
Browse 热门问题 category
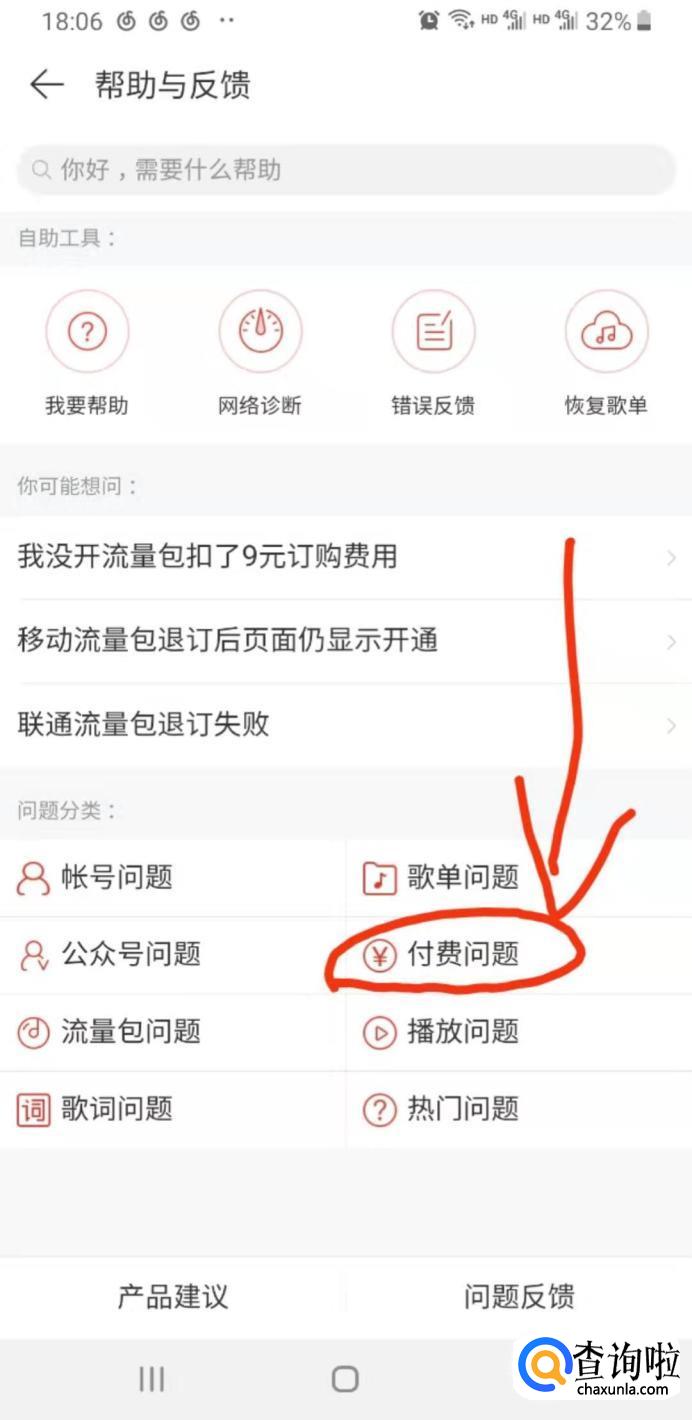[x=463, y=1109]
